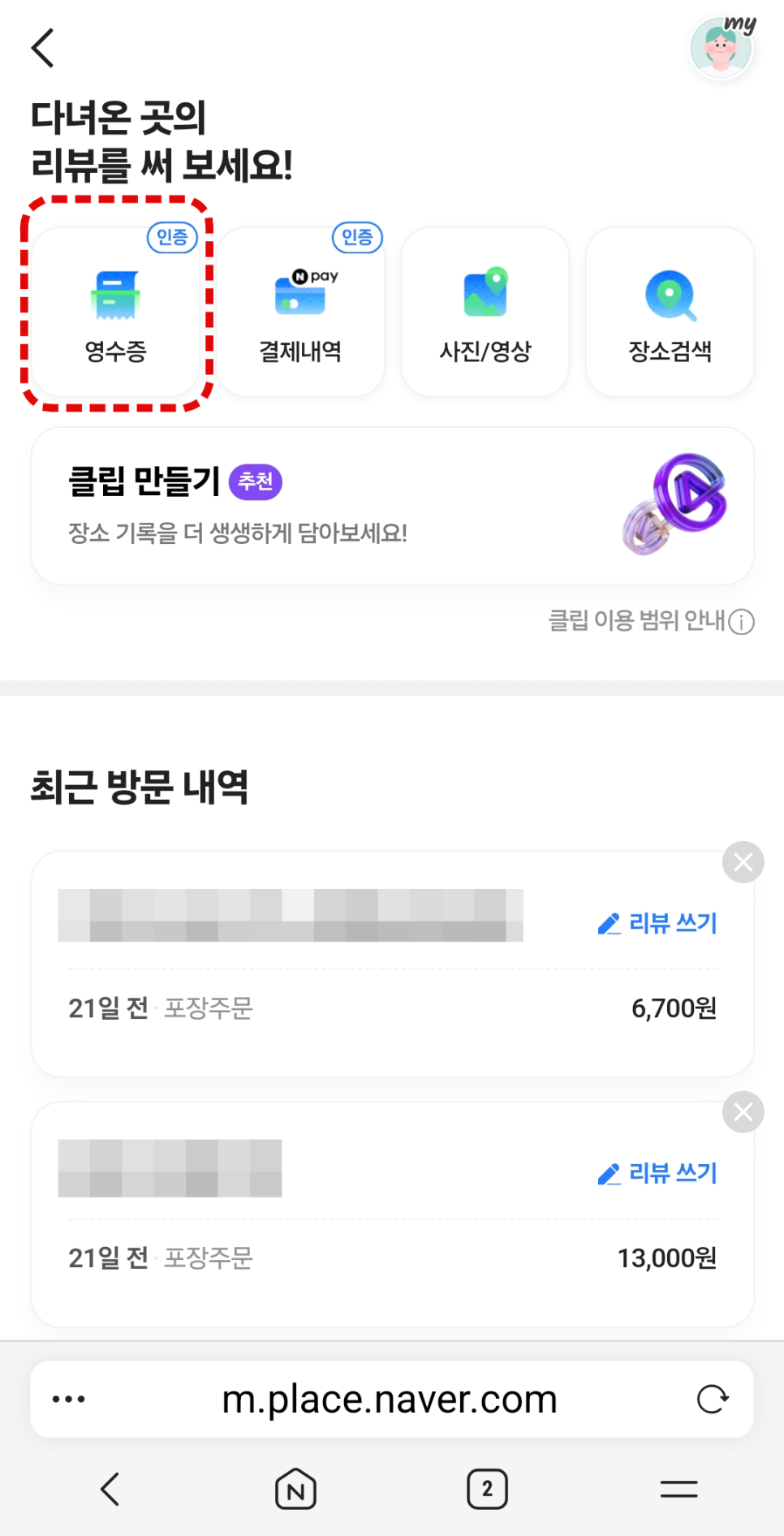Screen dimensions: 784x1536
Task: Open the browser hamburger menu
Action: click(x=678, y=1489)
